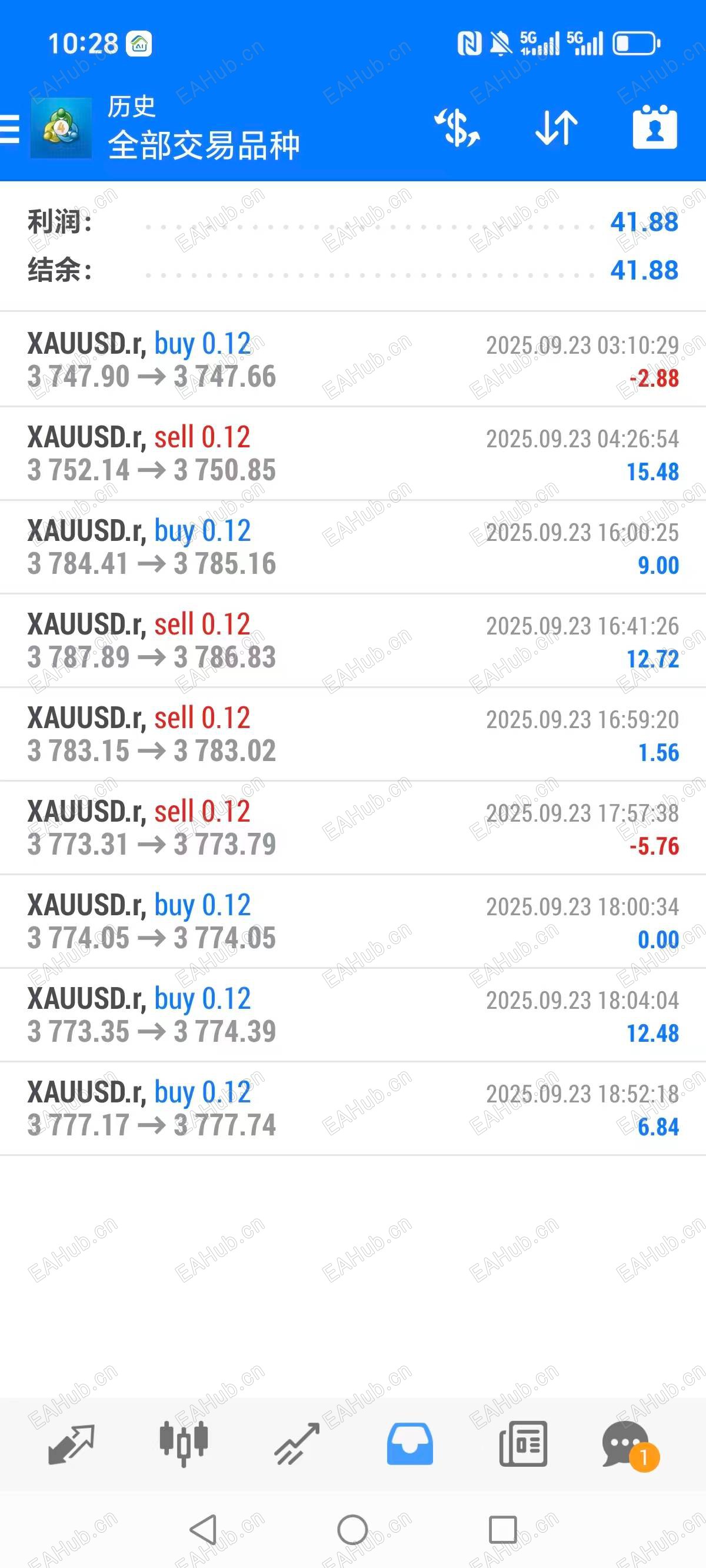View the buy trade with 9.00 profit
Image resolution: width=706 pixels, height=1568 pixels.
point(353,548)
